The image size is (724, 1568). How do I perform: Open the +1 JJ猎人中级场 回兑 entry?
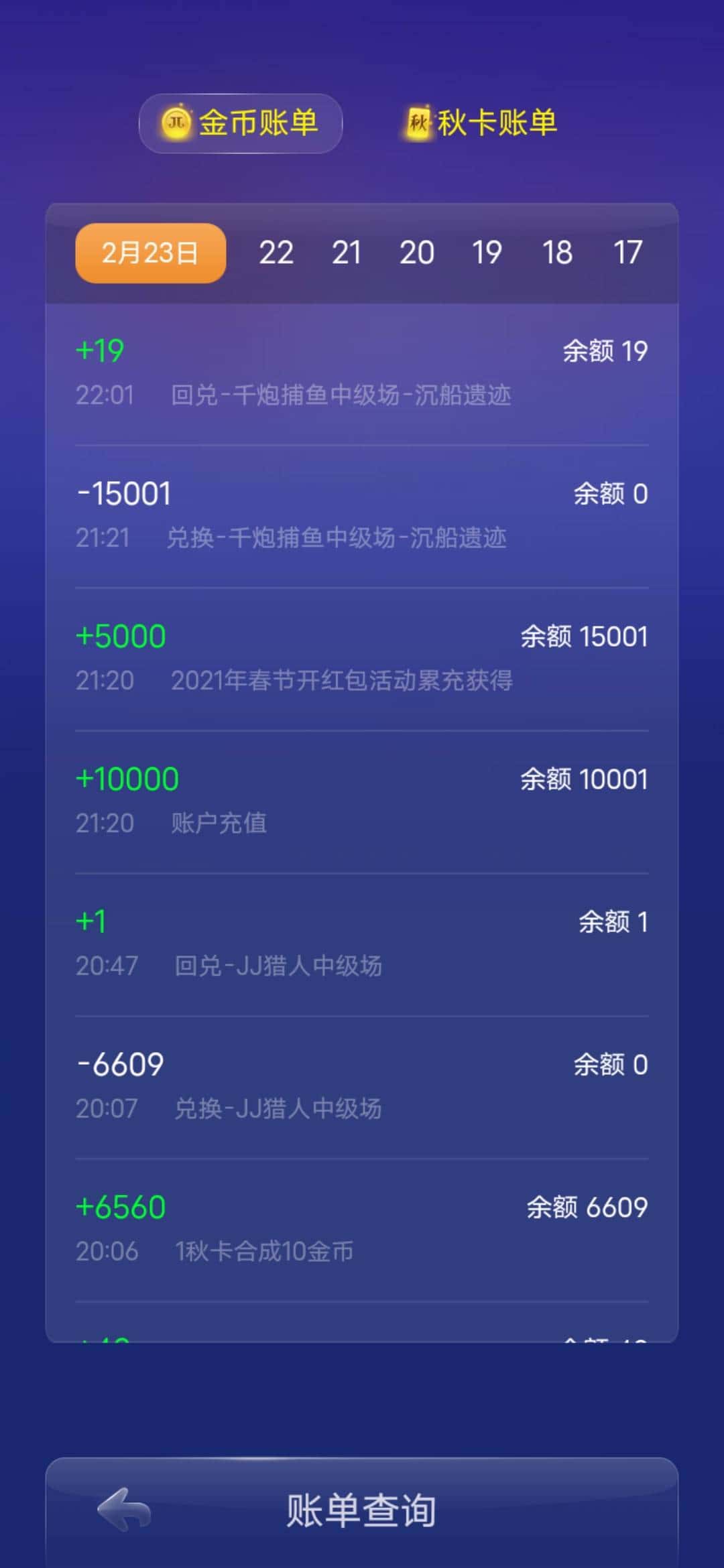pos(362,941)
